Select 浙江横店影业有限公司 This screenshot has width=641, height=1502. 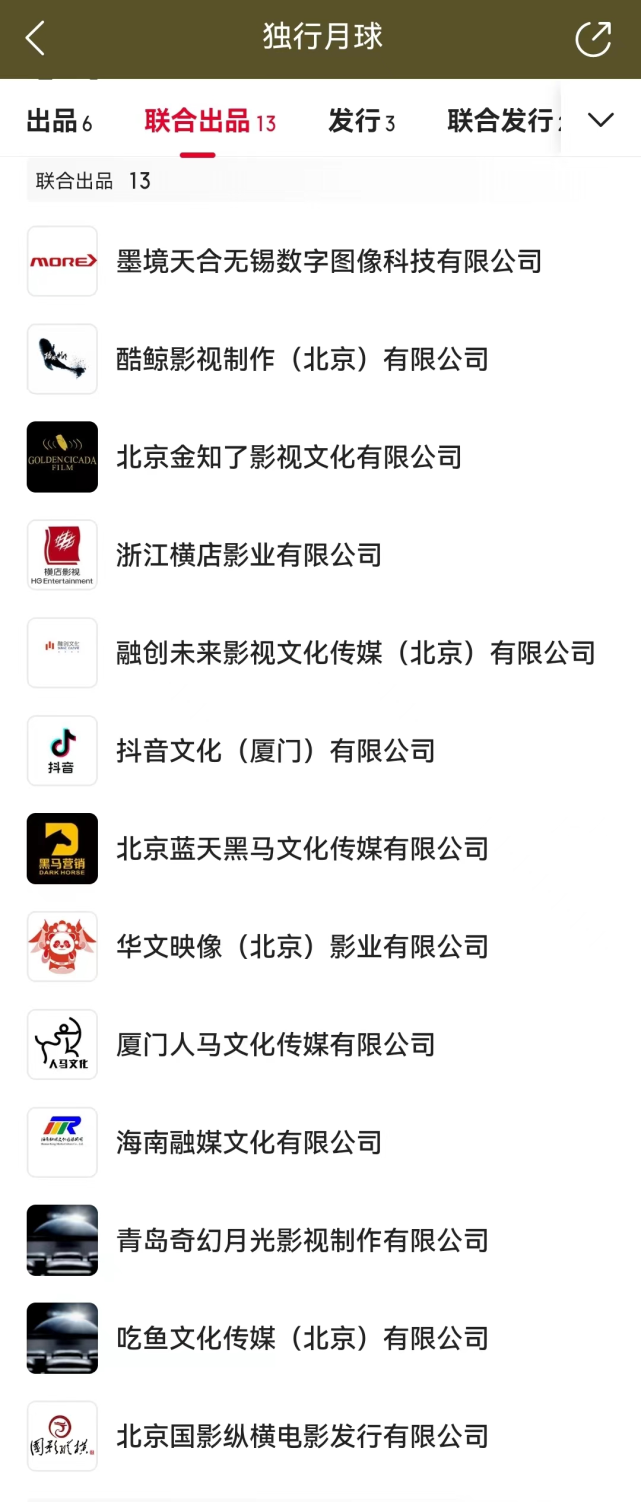249,555
